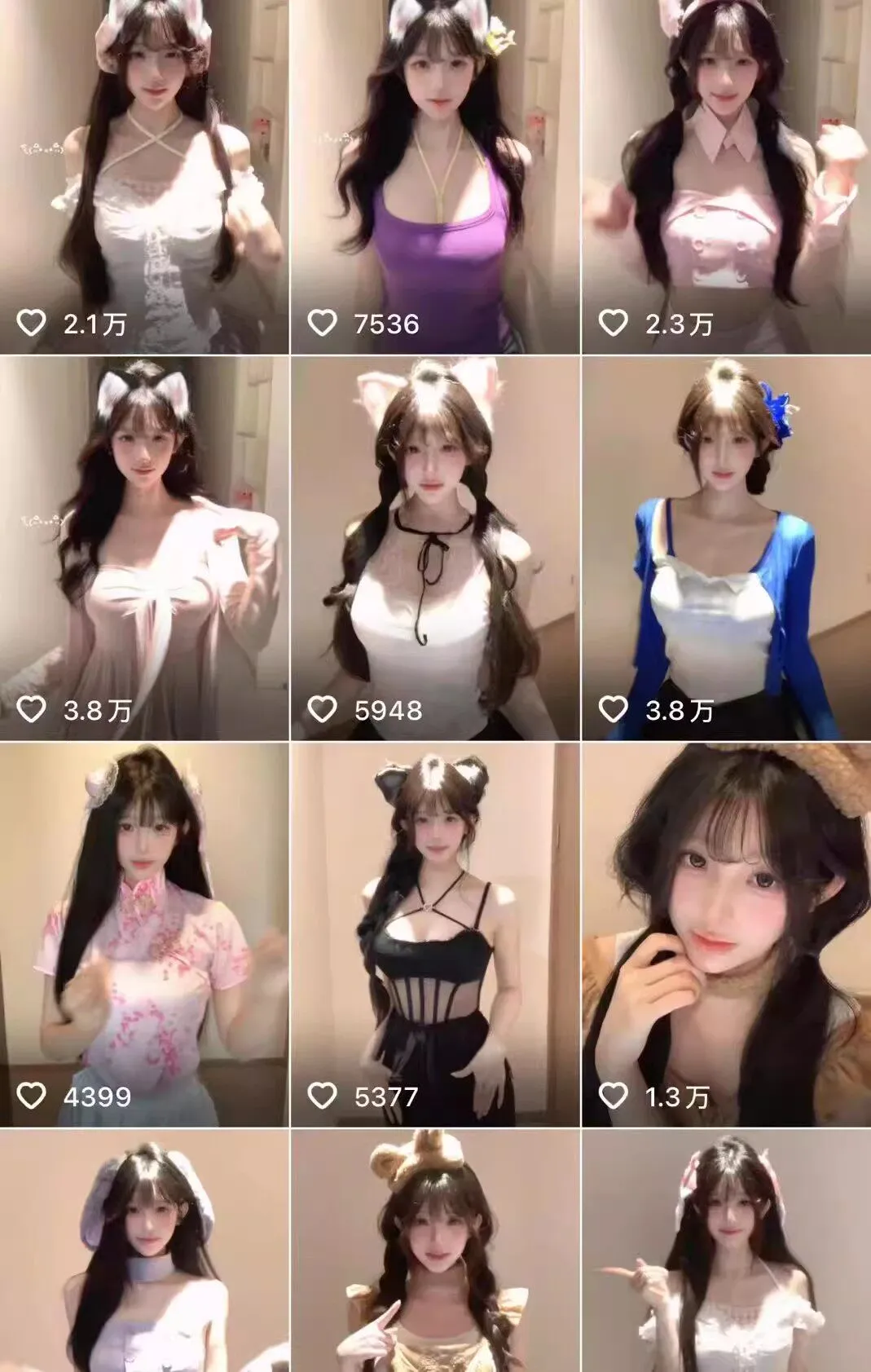The height and width of the screenshot is (1372, 871).
Task: Tap the heart icon showing 5377 likes
Action: pos(324,1096)
